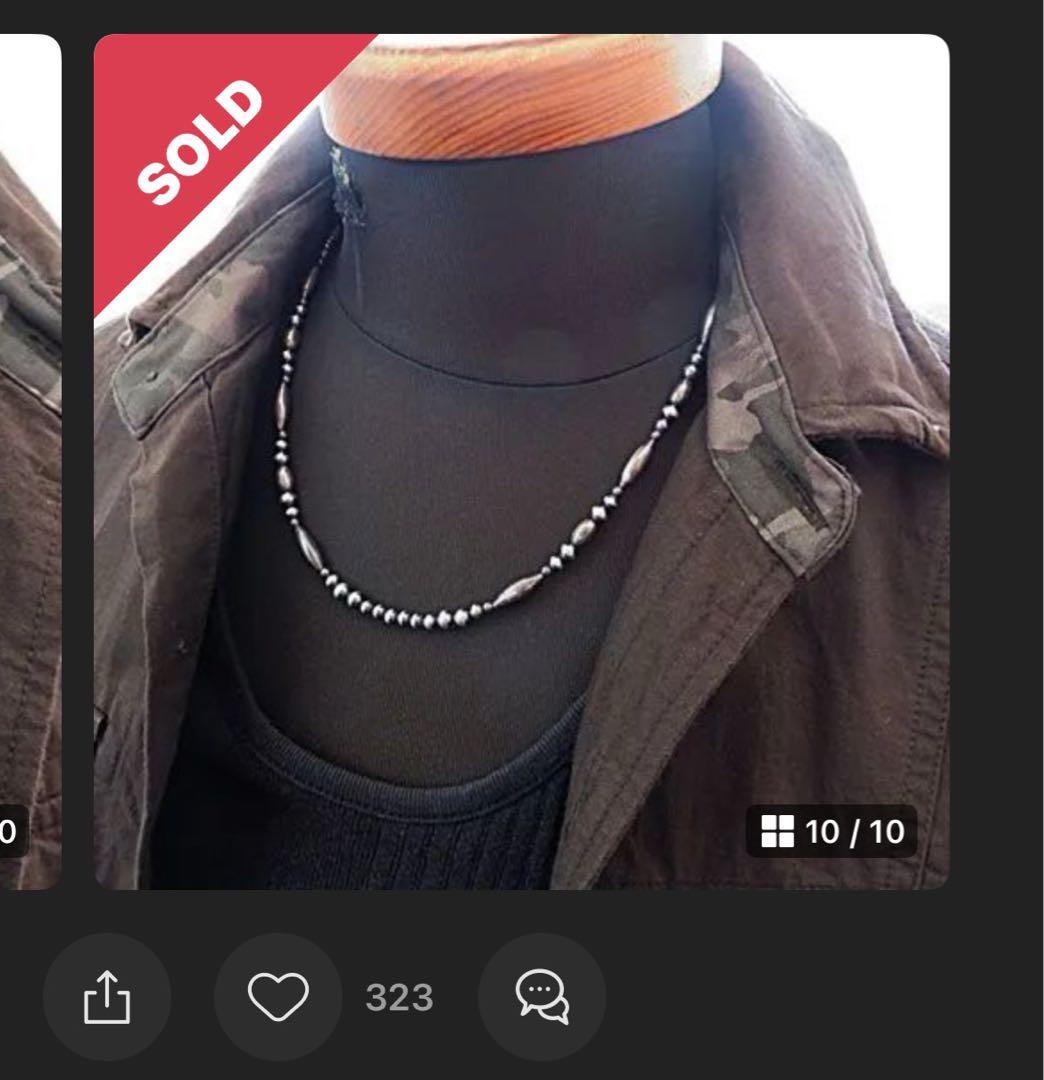Screen dimensions: 1044x1080
Task: Open the 10 / 10 photo grid
Action: [x=832, y=831]
